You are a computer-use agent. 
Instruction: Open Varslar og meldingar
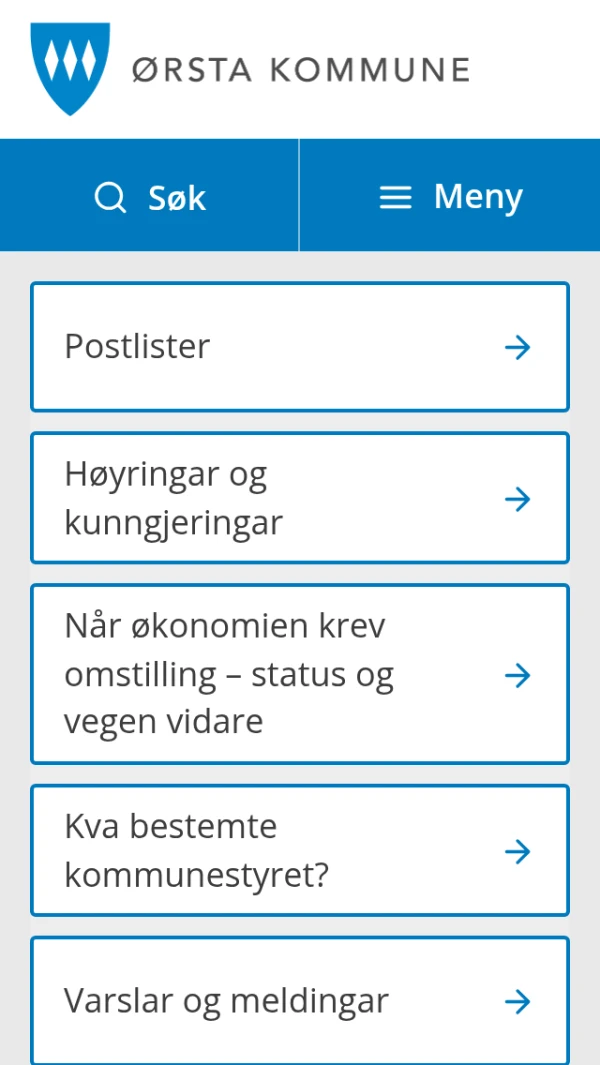300,1000
